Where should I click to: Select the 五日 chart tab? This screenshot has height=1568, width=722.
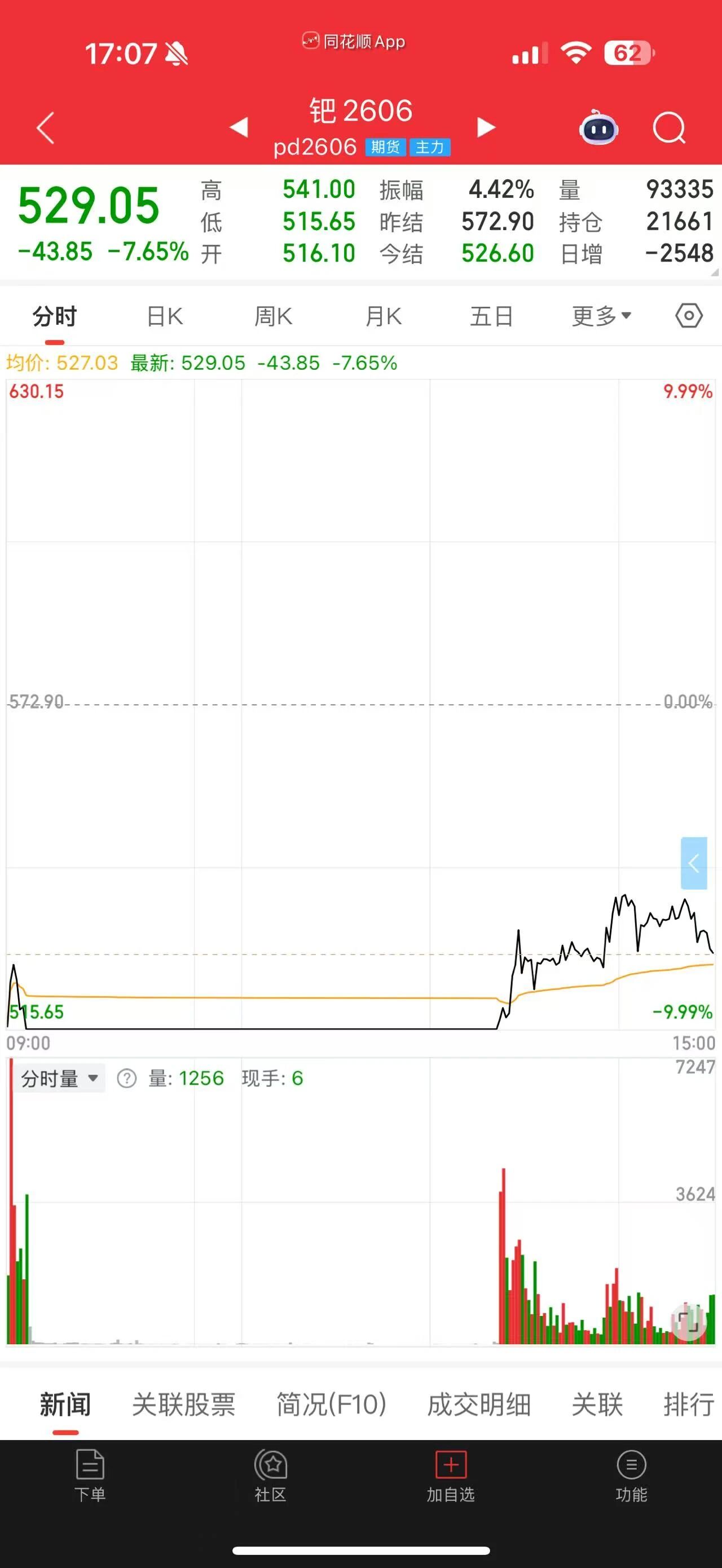pyautogui.click(x=491, y=316)
